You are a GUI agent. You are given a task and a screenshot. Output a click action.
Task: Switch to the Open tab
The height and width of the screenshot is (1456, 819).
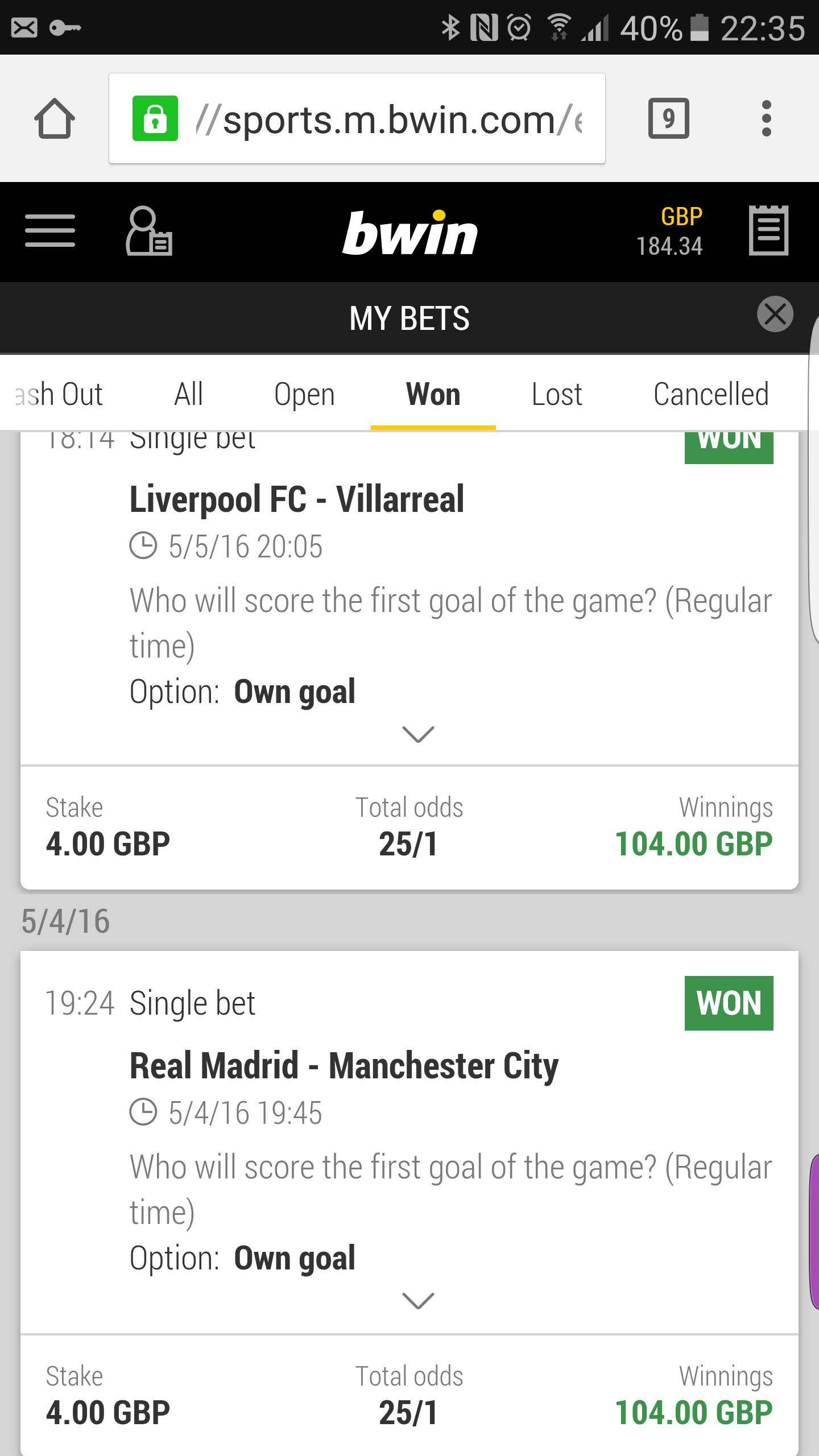coord(304,394)
